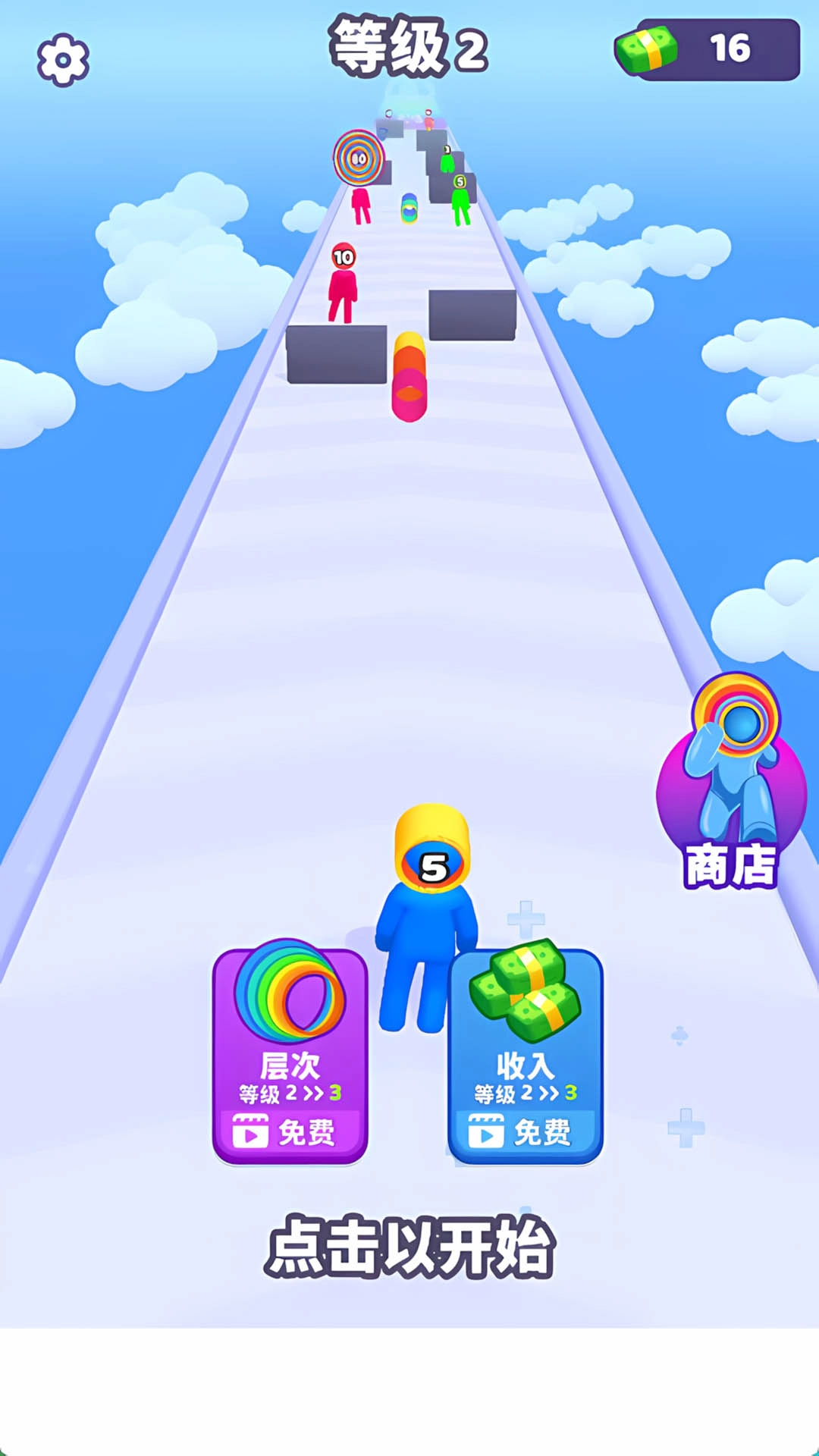Tap the video ad icon on 收入 card

pos(488,1130)
